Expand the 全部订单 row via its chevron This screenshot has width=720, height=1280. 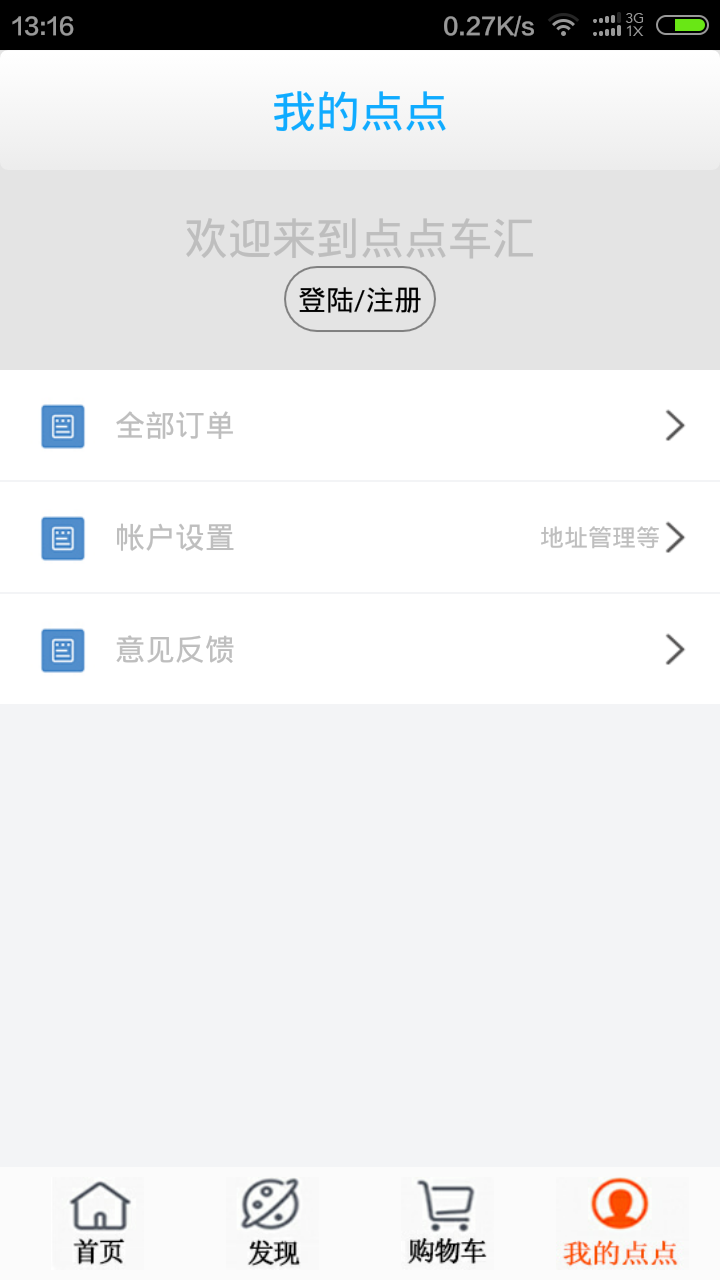point(675,425)
